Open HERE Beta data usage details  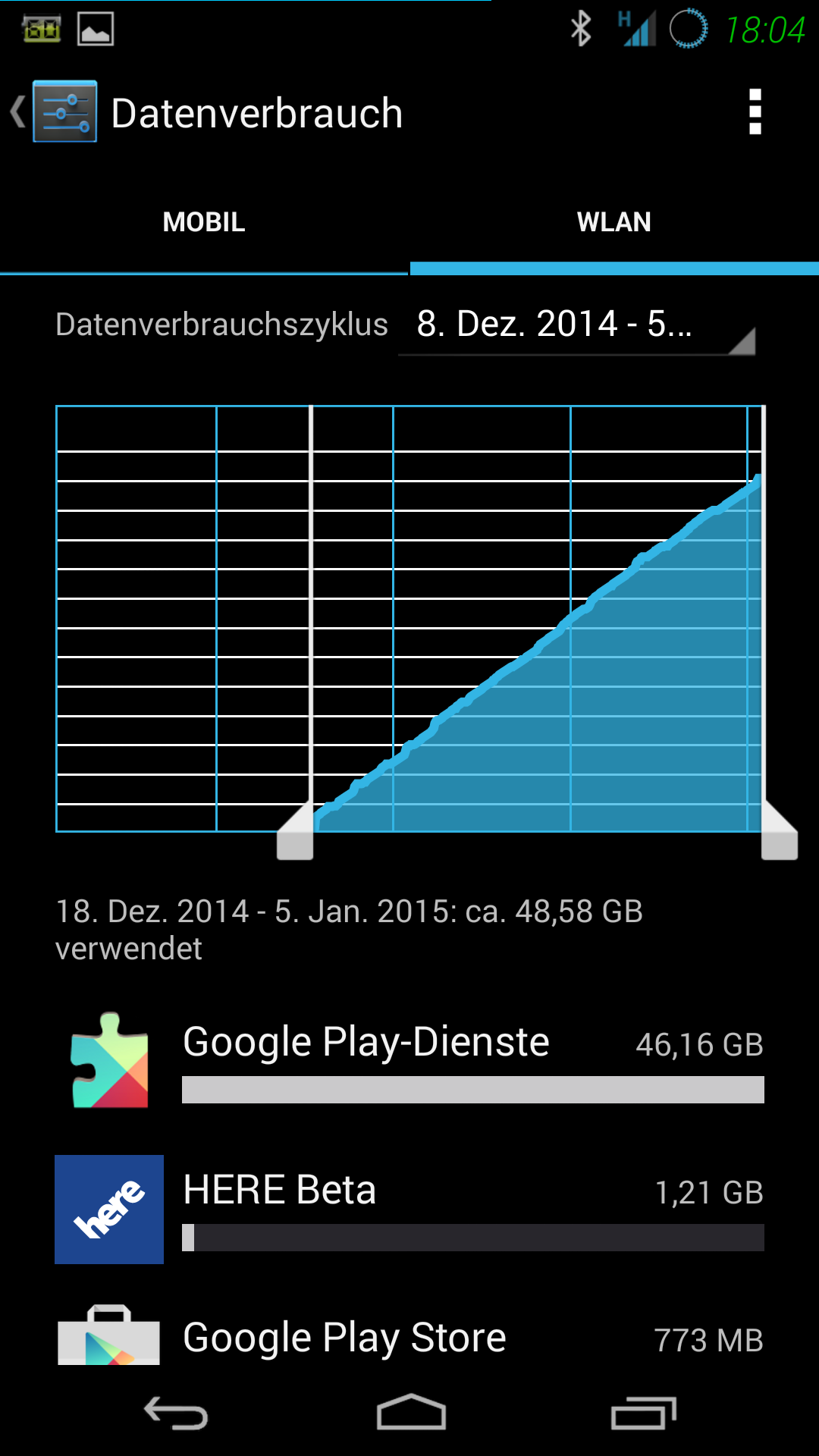point(409,1209)
